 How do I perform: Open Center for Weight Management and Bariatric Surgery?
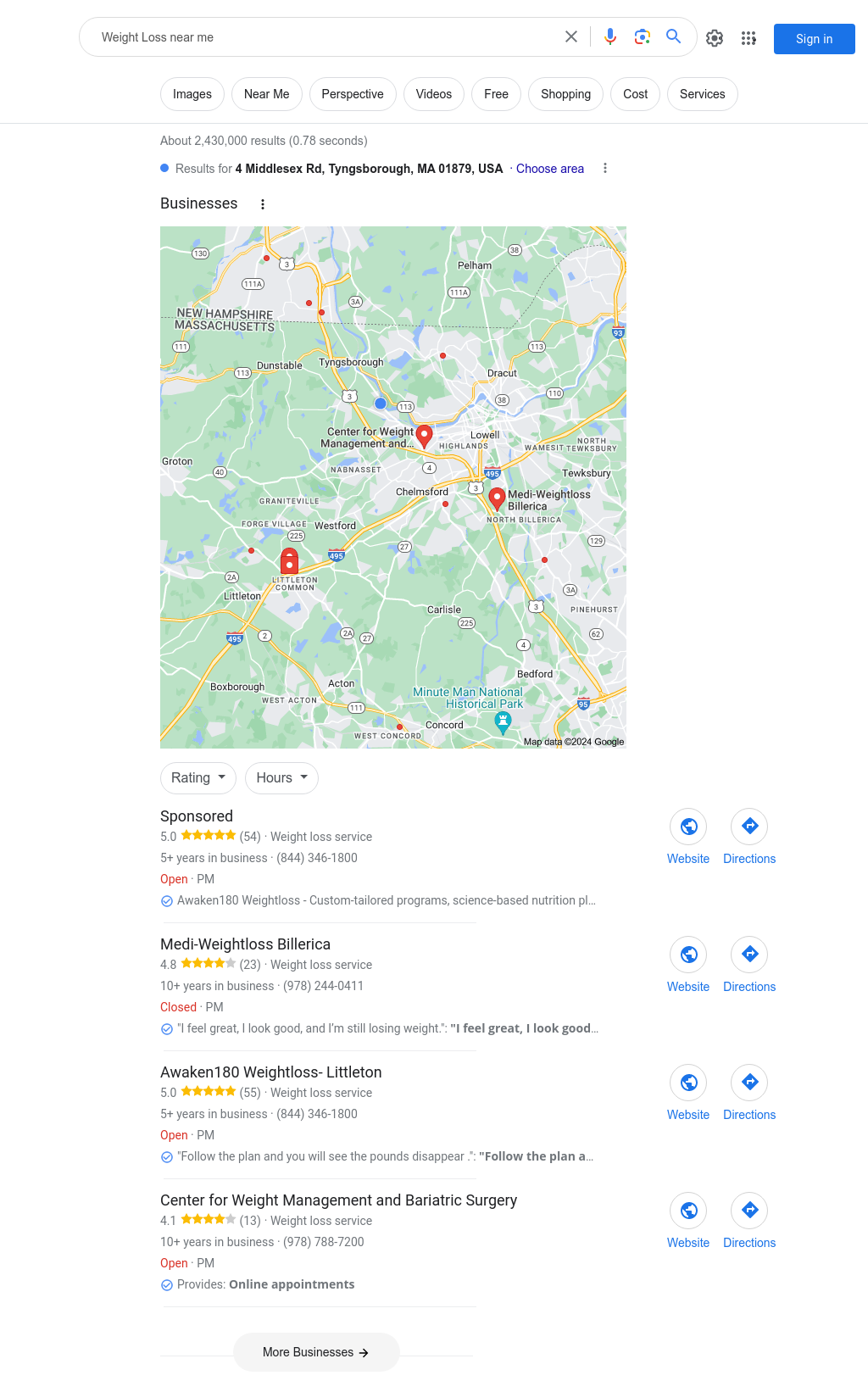(x=338, y=1200)
